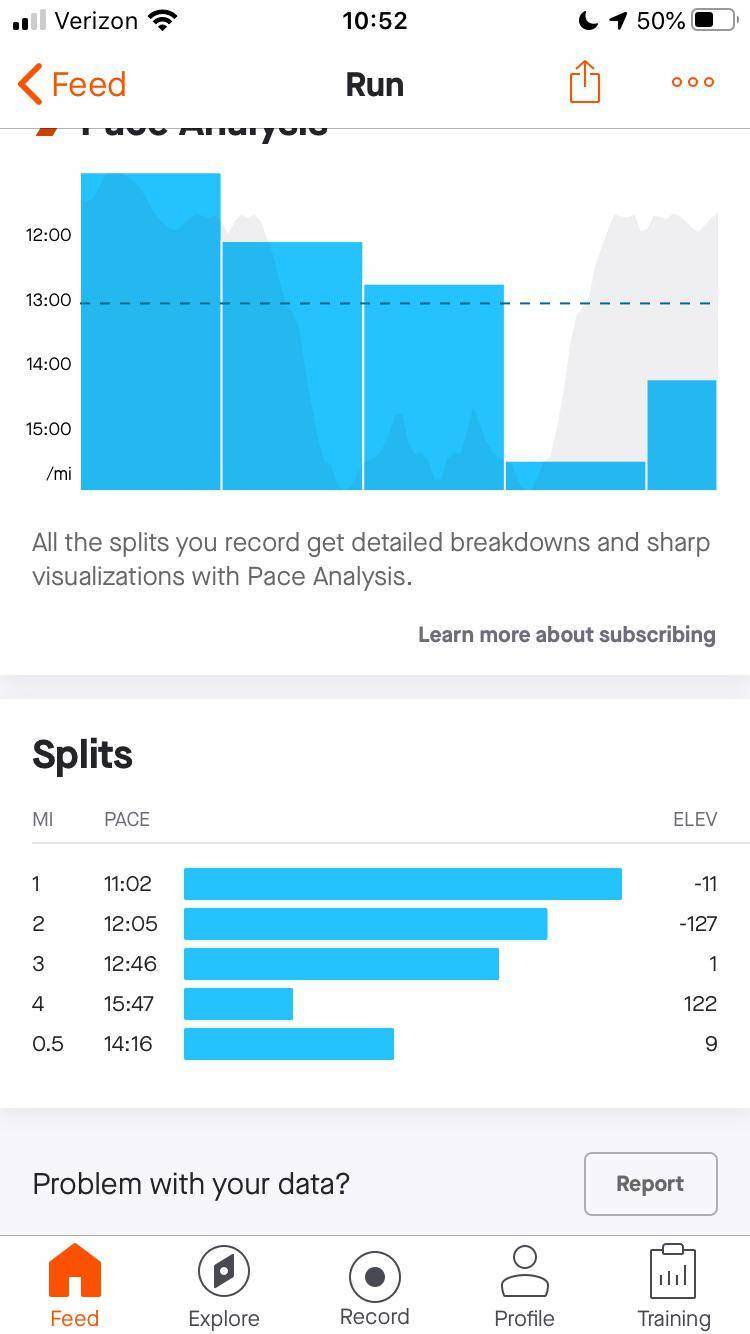Tap the Record icon to start activity
Screen dimensions: 750x1334
374,1270
